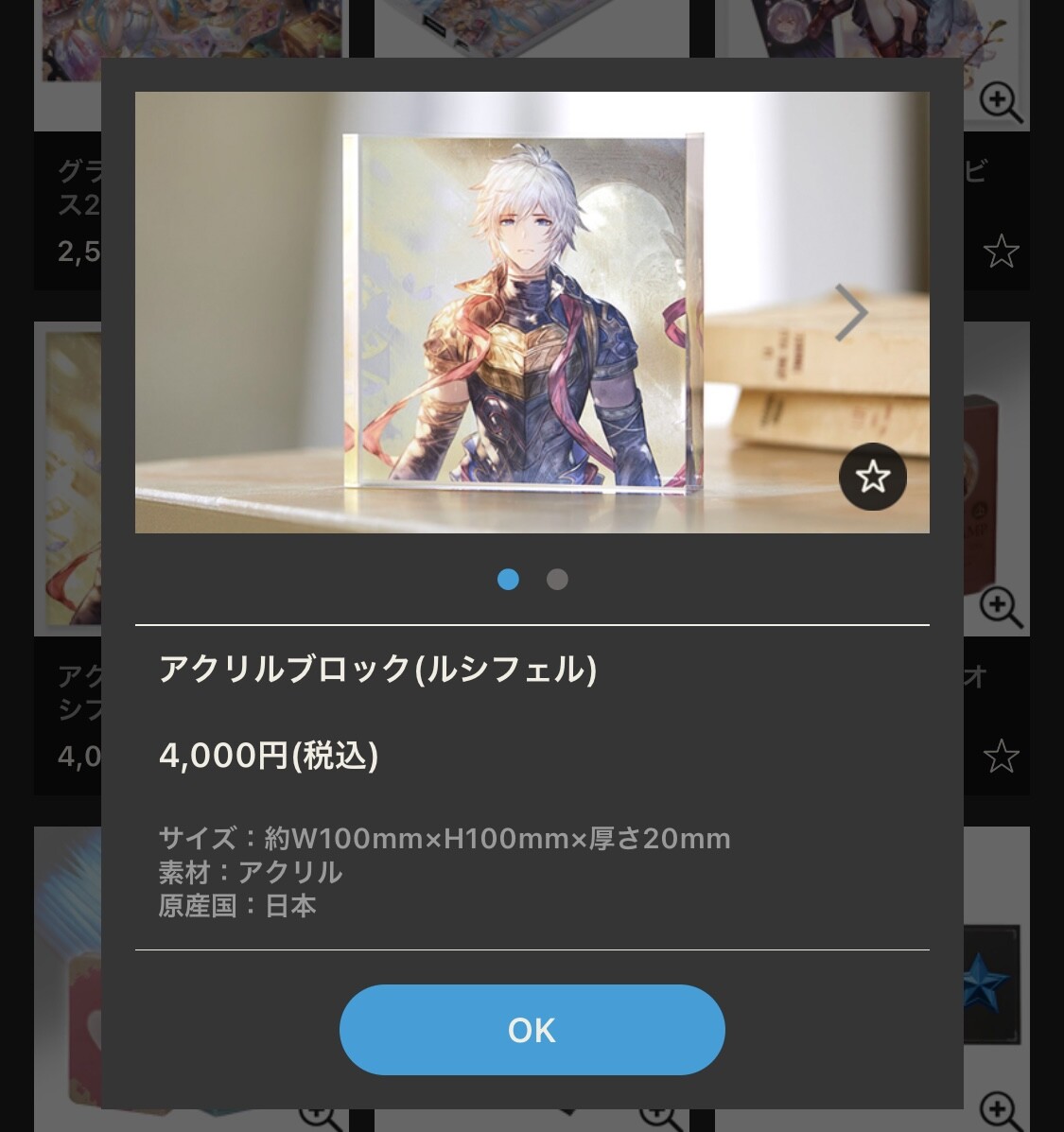Open the acrylic block product photo
The width and height of the screenshot is (1064, 1132).
[x=525, y=312]
